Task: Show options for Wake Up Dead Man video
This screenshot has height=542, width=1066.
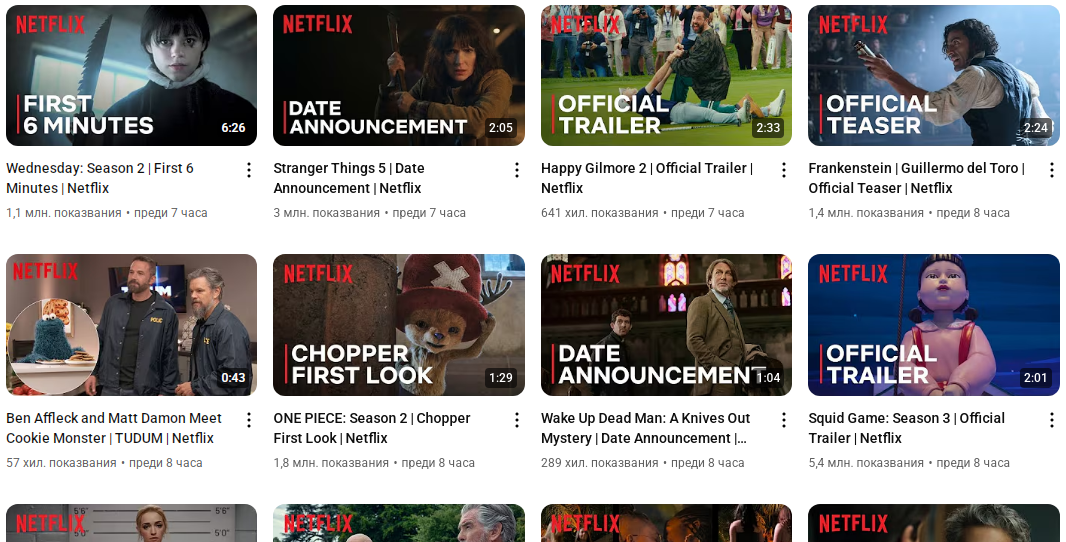Action: pos(784,420)
